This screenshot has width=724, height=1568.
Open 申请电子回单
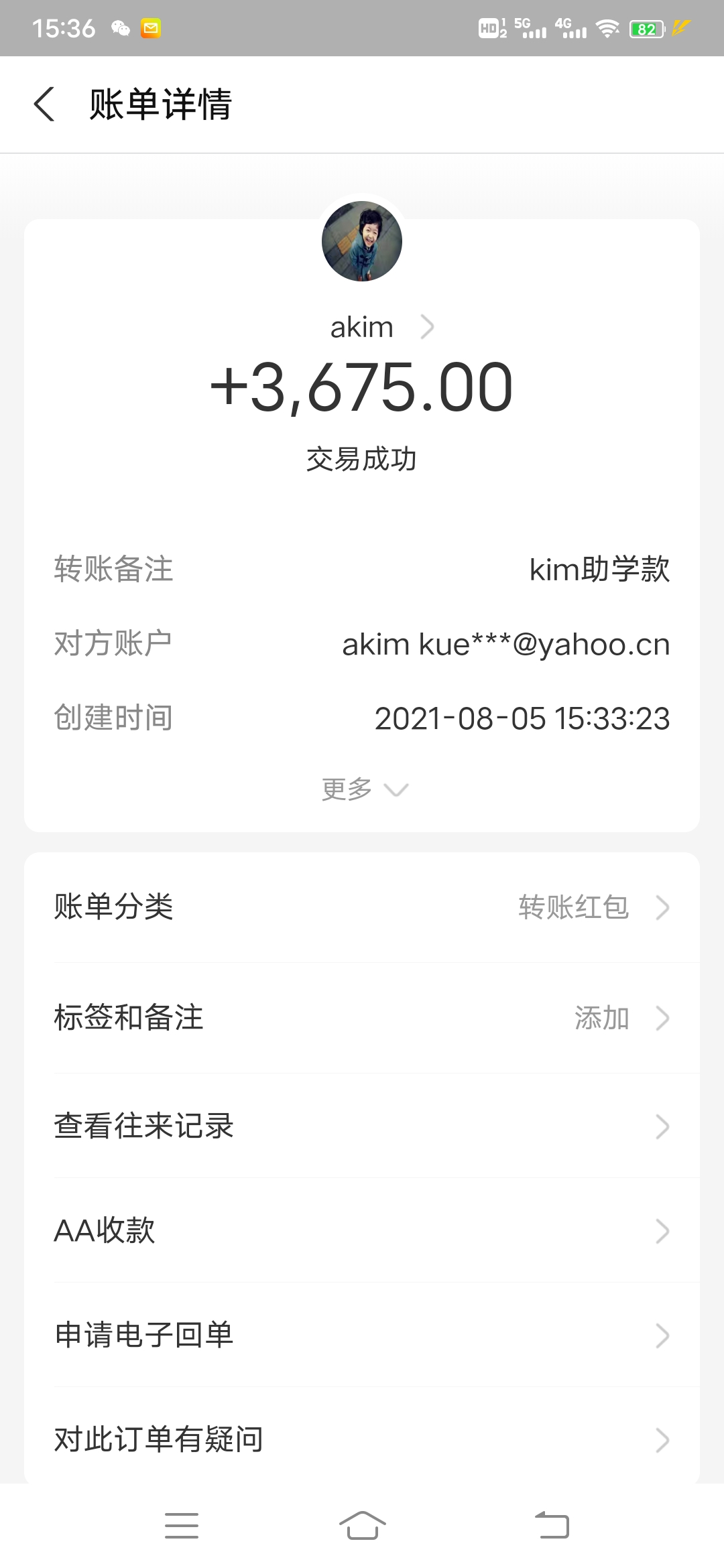click(362, 1335)
